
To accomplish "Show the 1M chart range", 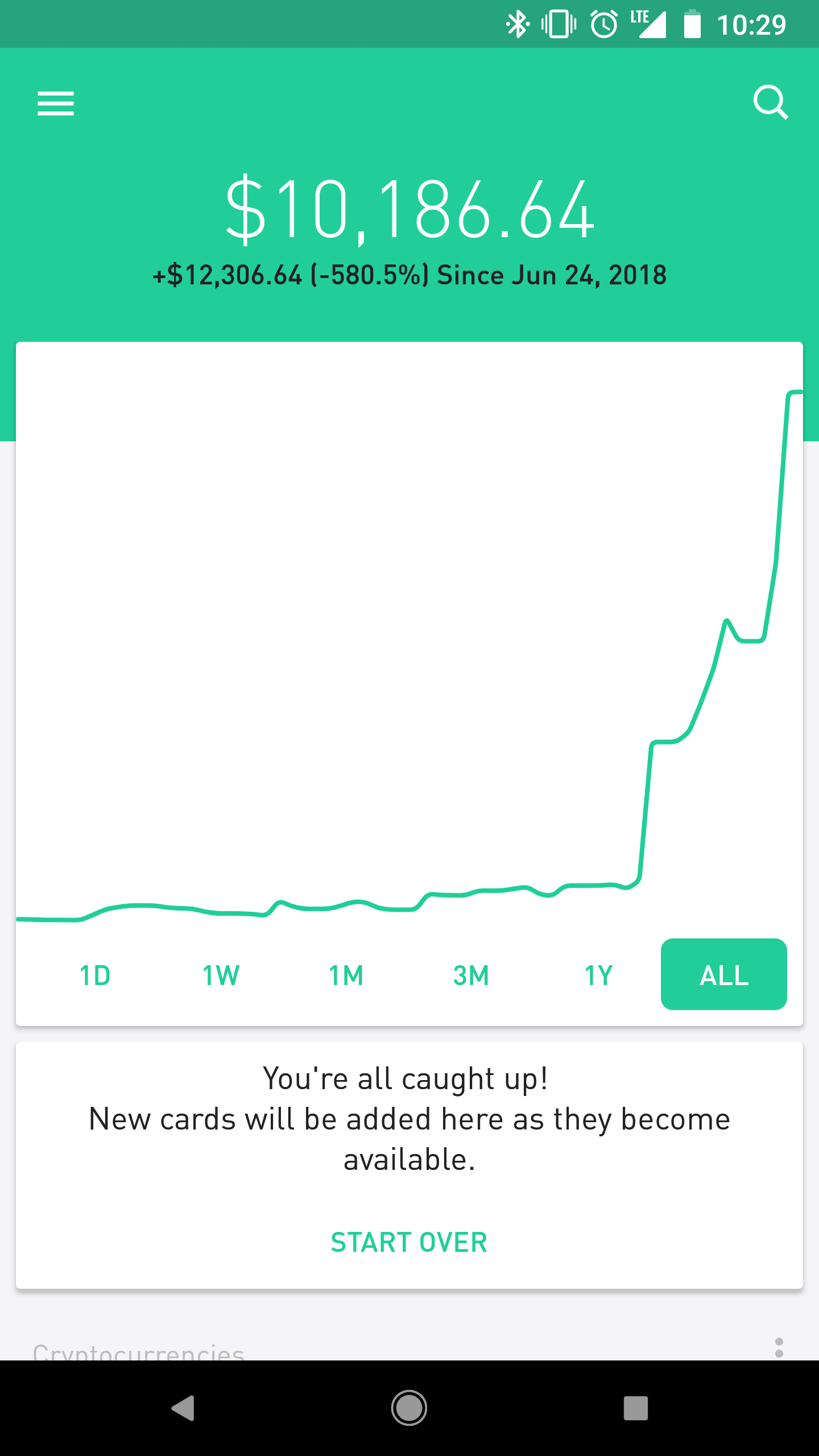I will [346, 975].
